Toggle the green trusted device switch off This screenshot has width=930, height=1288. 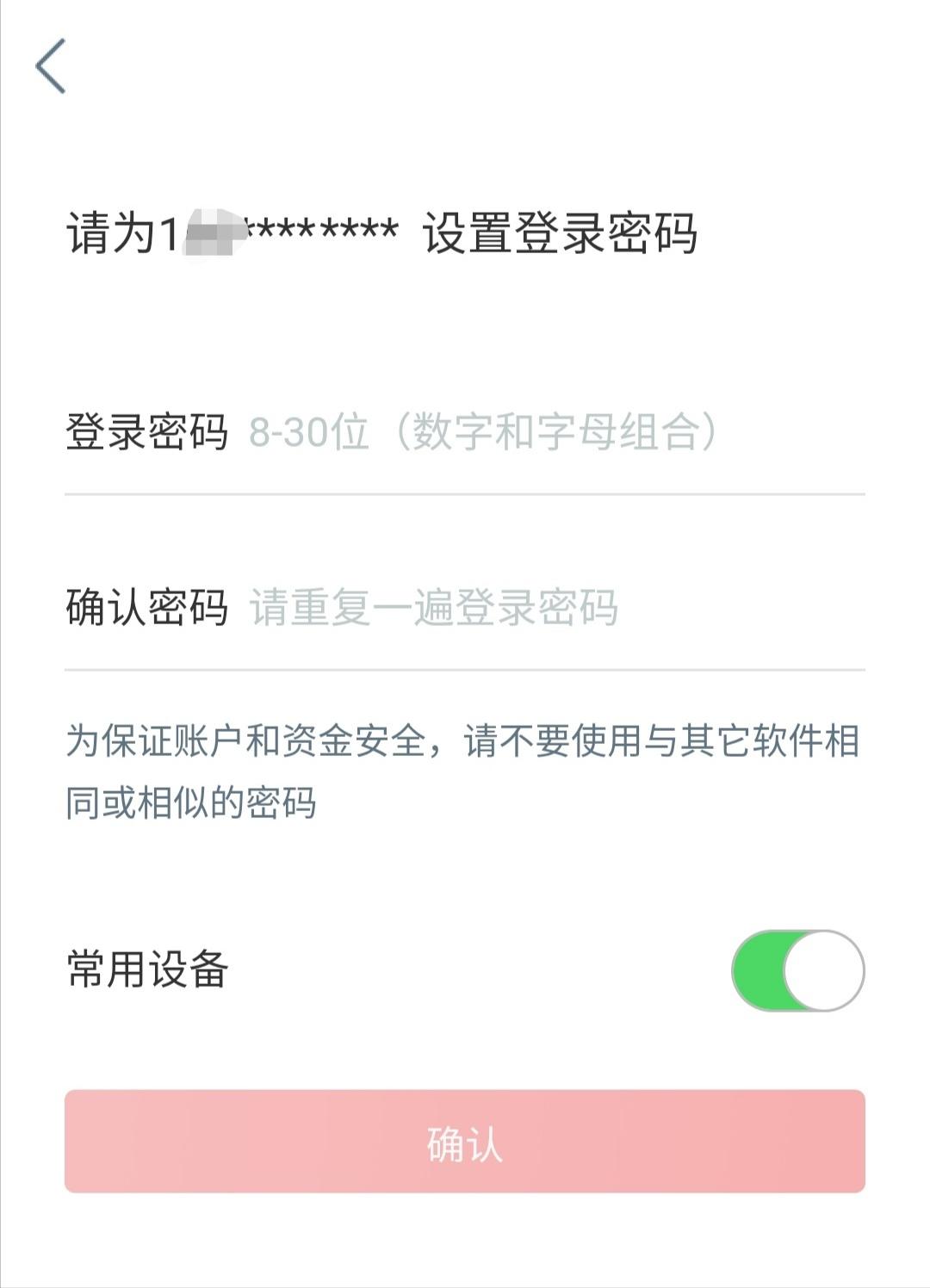coord(801,969)
